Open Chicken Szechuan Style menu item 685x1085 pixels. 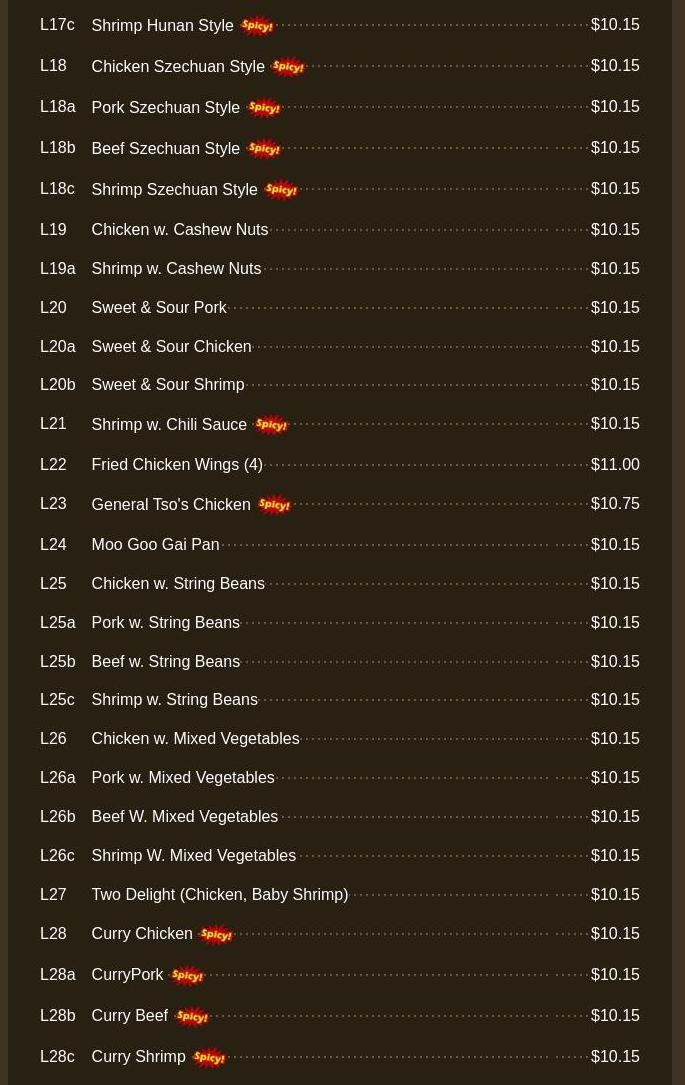point(178,67)
